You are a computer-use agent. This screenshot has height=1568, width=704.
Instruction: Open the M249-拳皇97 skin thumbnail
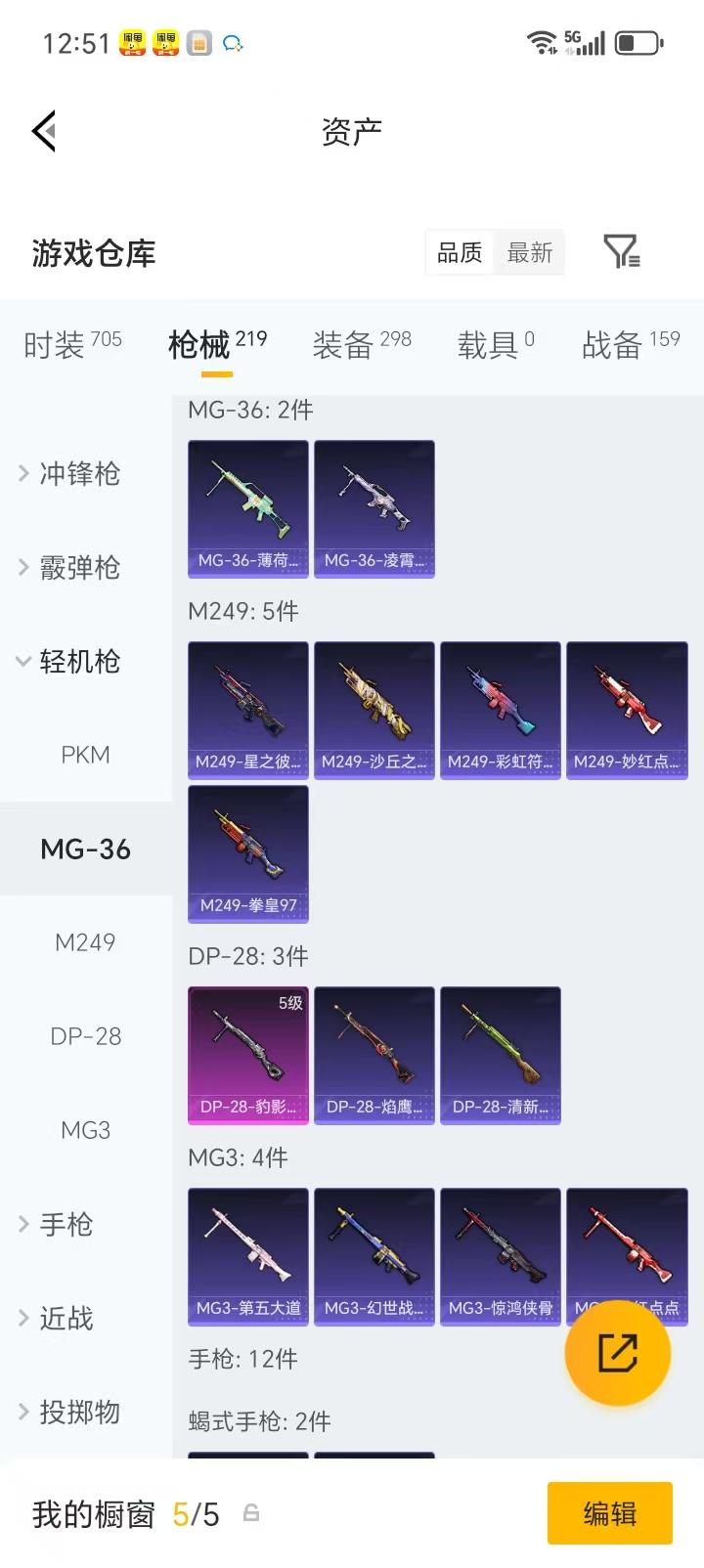pos(247,853)
